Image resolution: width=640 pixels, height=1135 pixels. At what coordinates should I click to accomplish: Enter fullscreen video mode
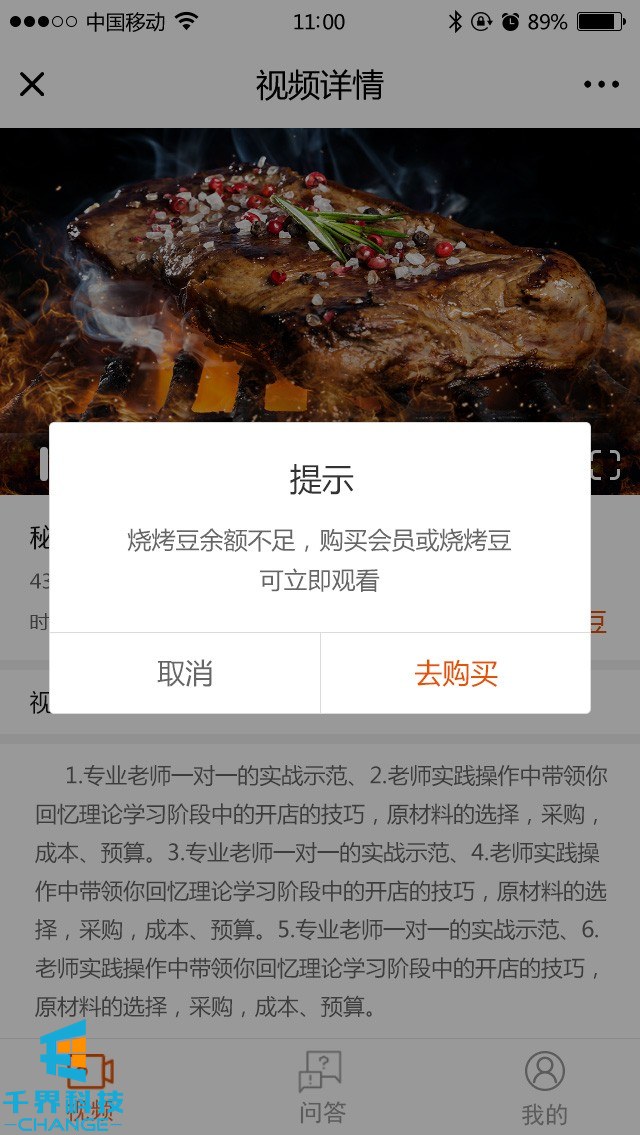[605, 465]
